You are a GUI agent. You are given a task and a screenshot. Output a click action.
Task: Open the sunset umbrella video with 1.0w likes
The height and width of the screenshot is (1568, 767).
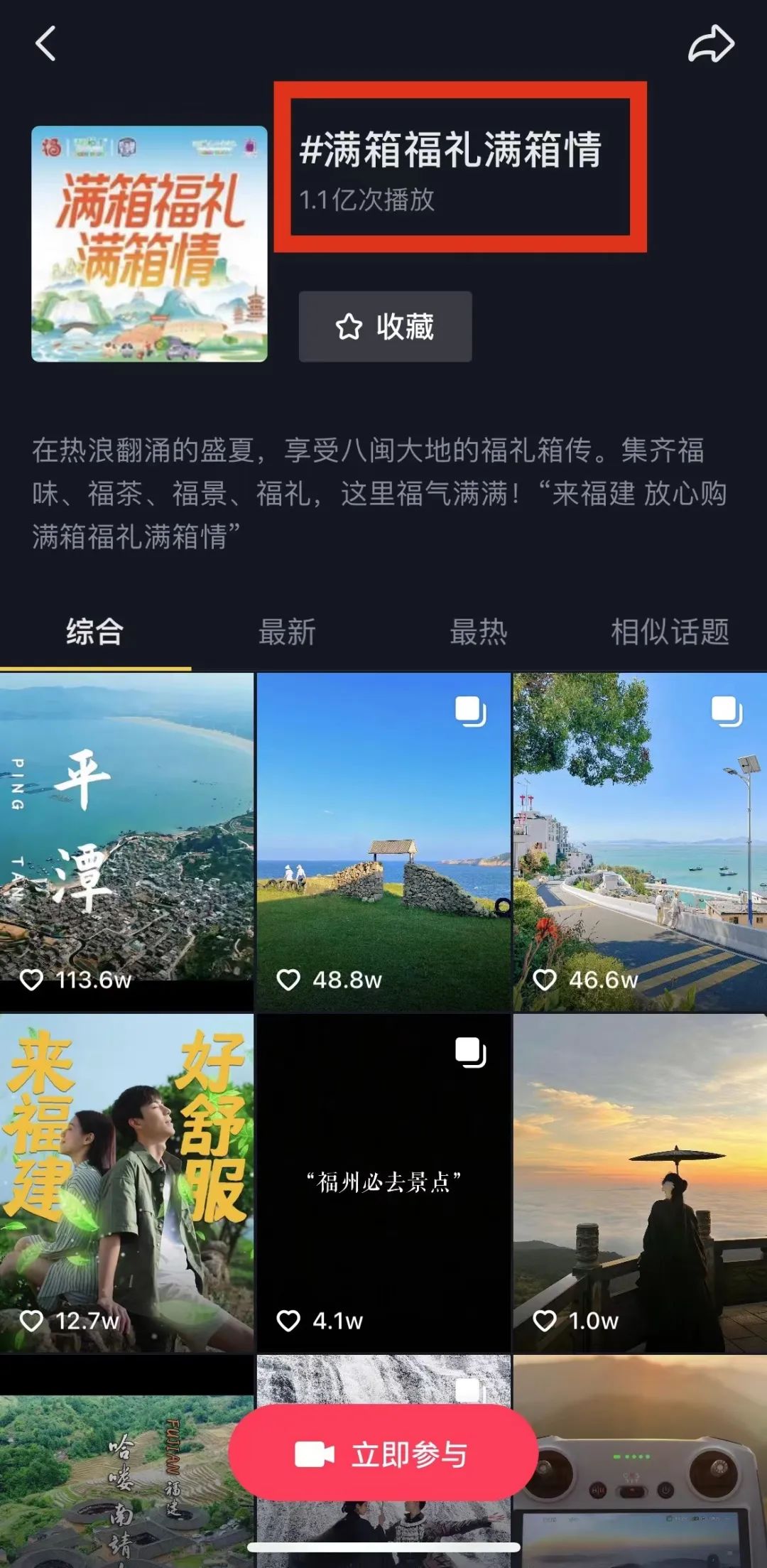[640, 1183]
